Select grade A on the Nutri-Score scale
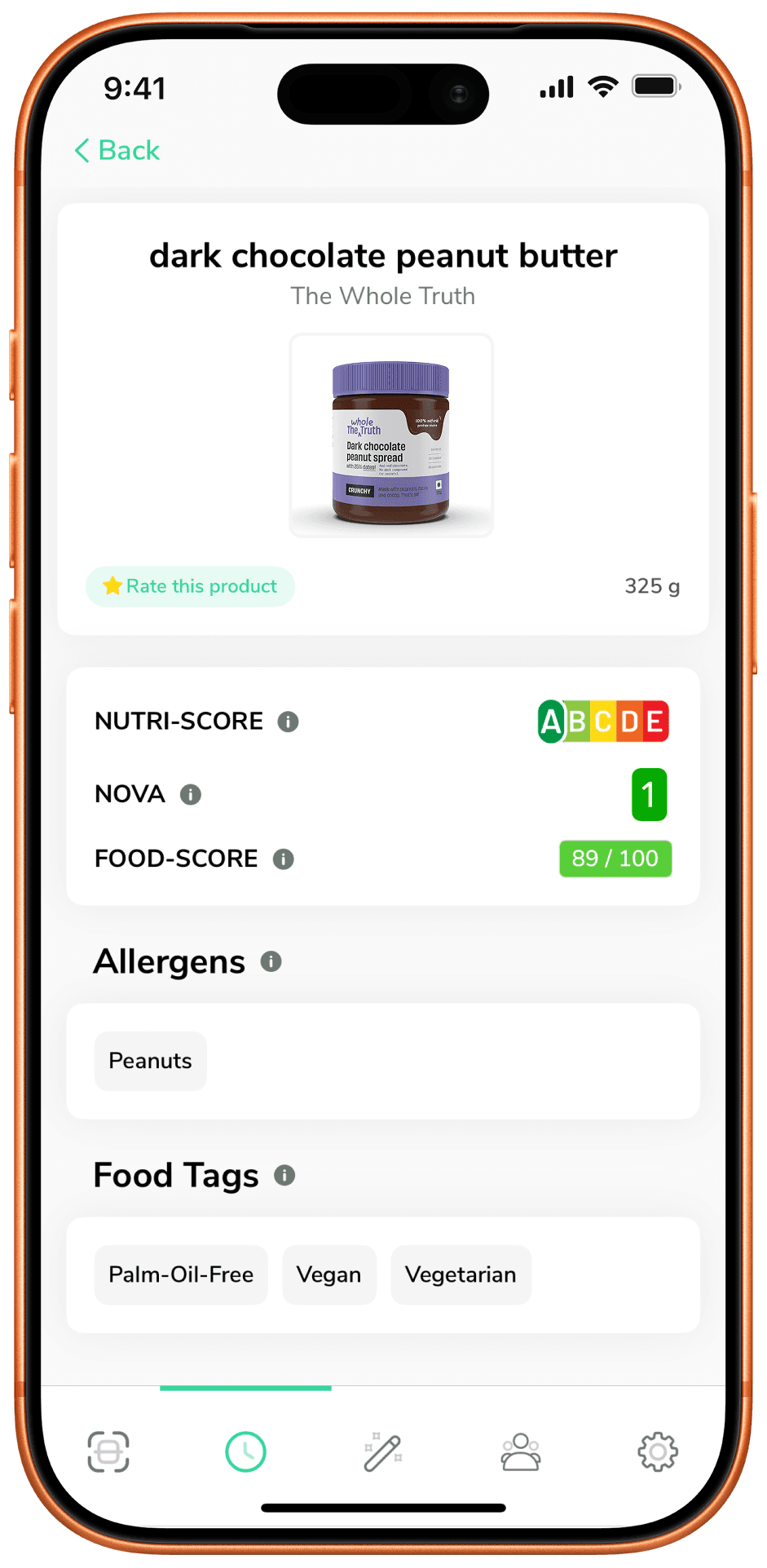This screenshot has height=1568, width=767. (549, 721)
